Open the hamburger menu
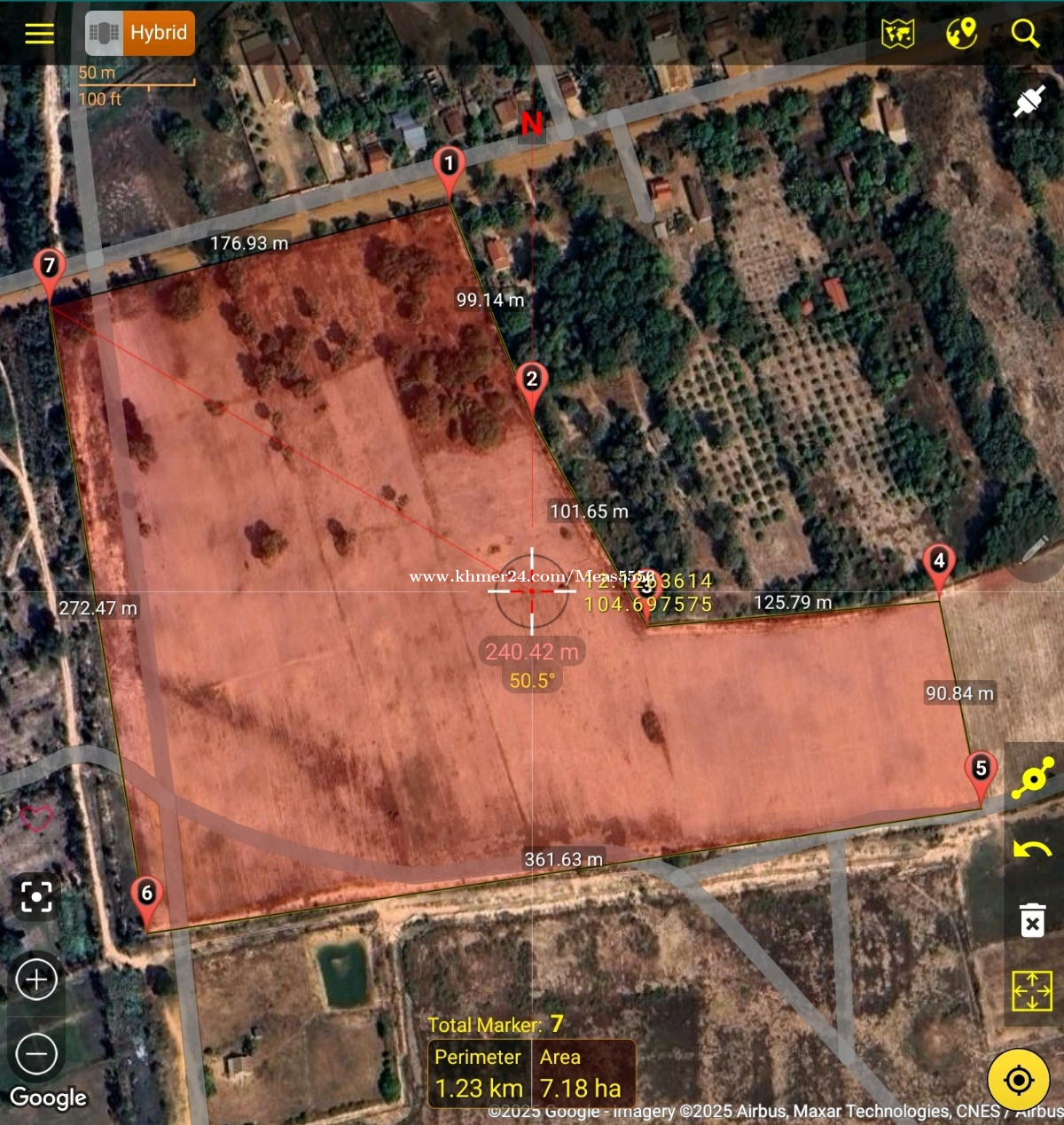The image size is (1064, 1125). tap(39, 34)
